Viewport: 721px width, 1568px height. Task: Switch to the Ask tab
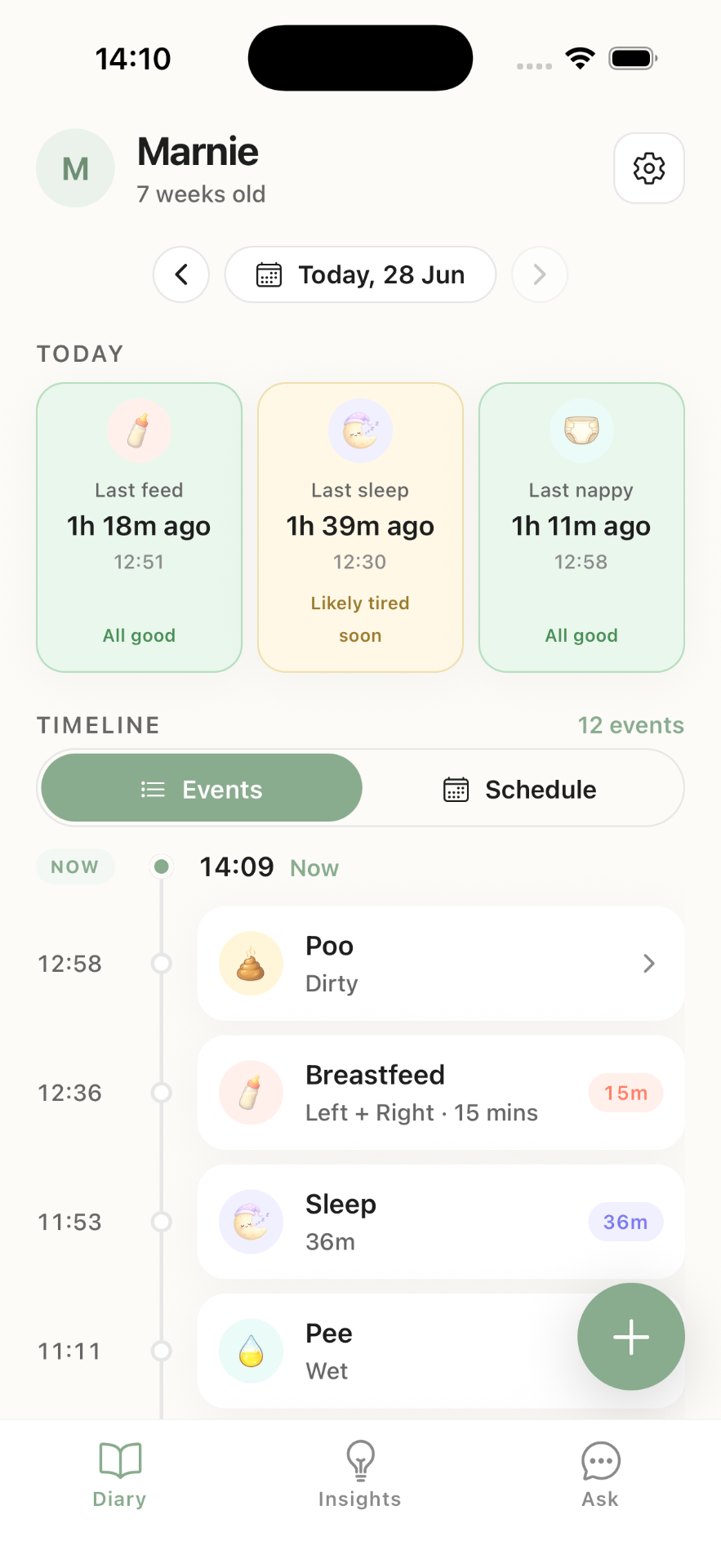(600, 1475)
